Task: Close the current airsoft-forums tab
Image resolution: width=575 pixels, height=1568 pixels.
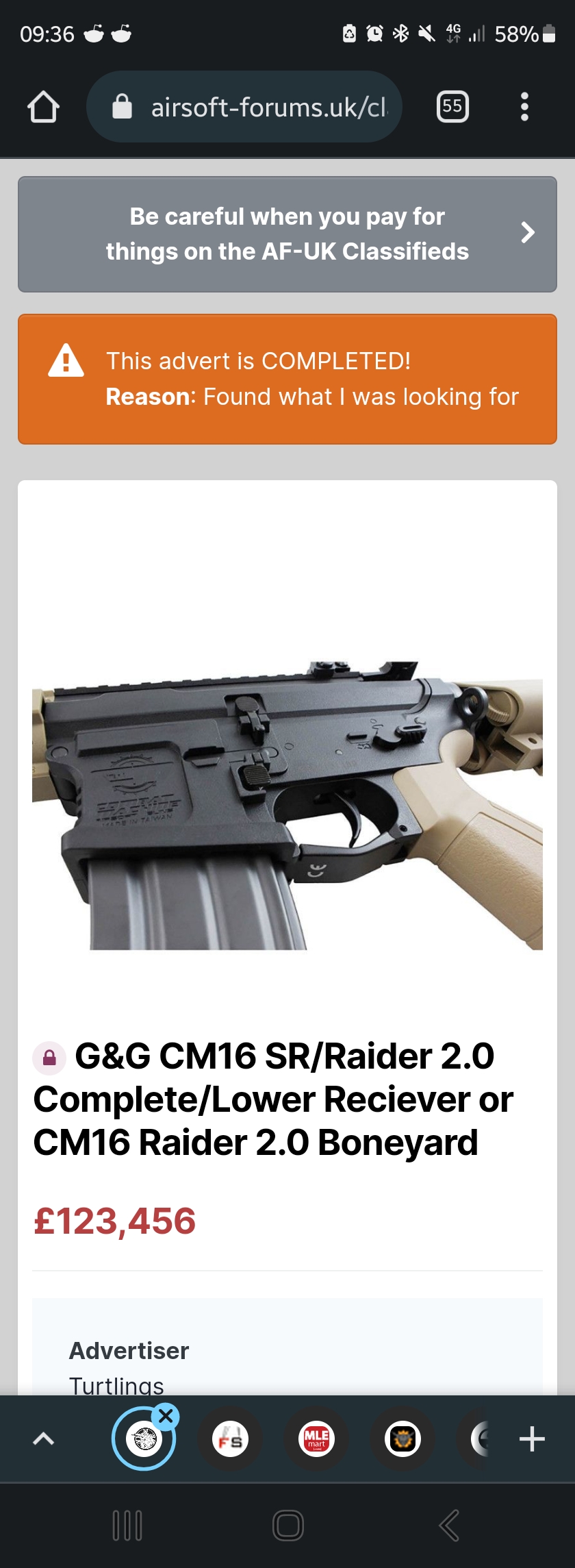Action: 166,1416
